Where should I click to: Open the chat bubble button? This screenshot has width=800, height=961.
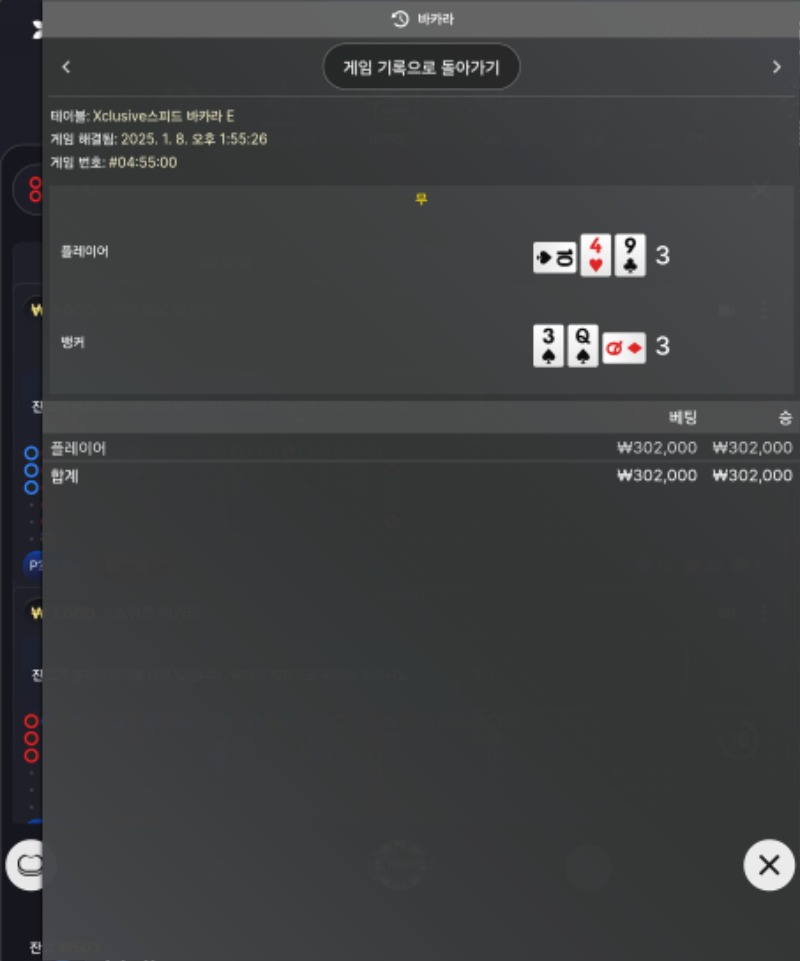click(25, 866)
